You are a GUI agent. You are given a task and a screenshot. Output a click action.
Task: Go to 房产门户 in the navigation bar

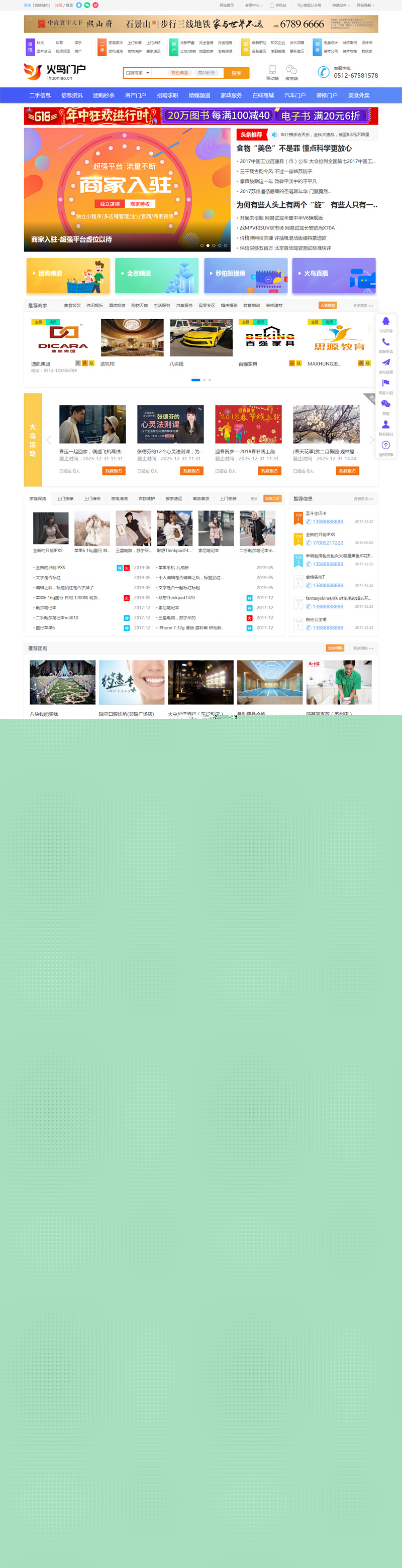[x=135, y=95]
